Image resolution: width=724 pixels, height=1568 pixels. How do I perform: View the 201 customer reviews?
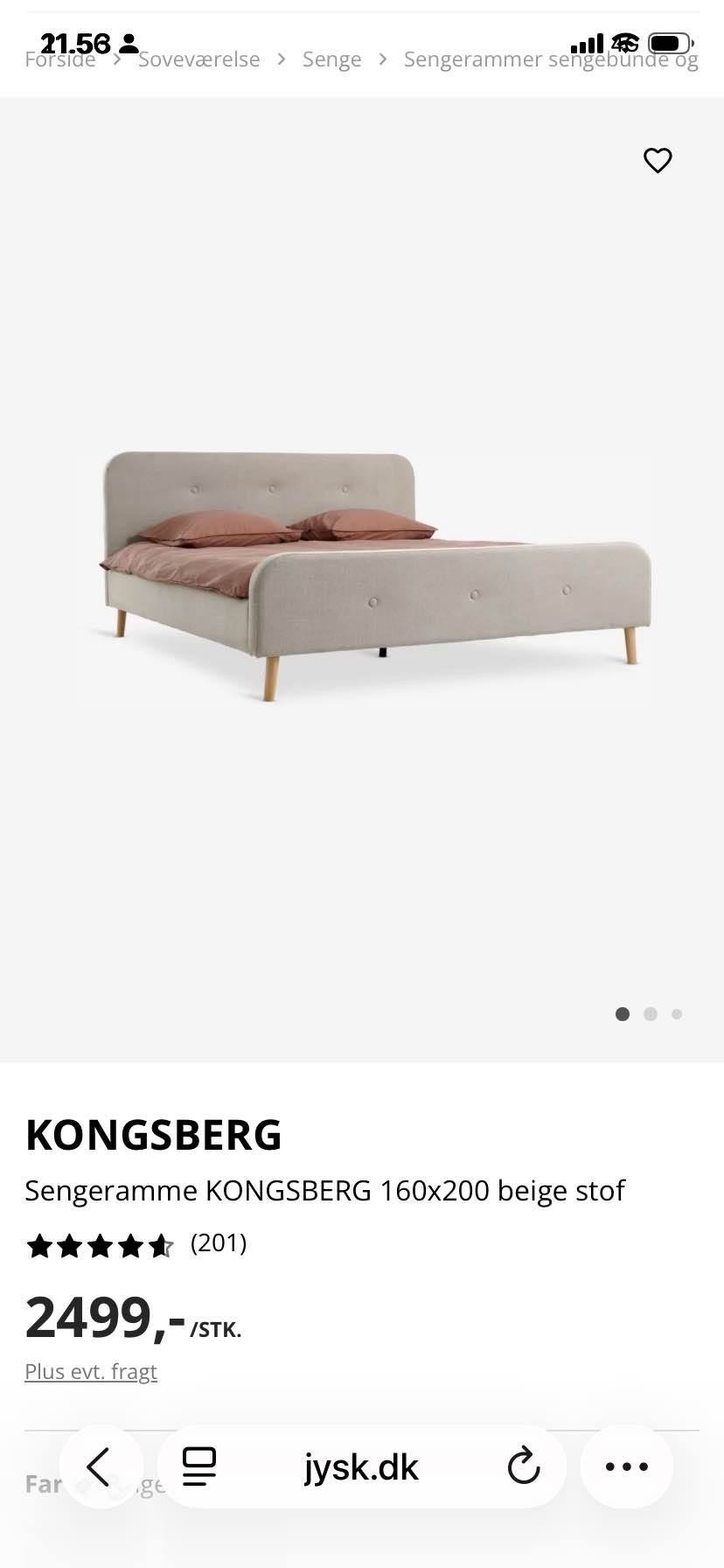(219, 1242)
